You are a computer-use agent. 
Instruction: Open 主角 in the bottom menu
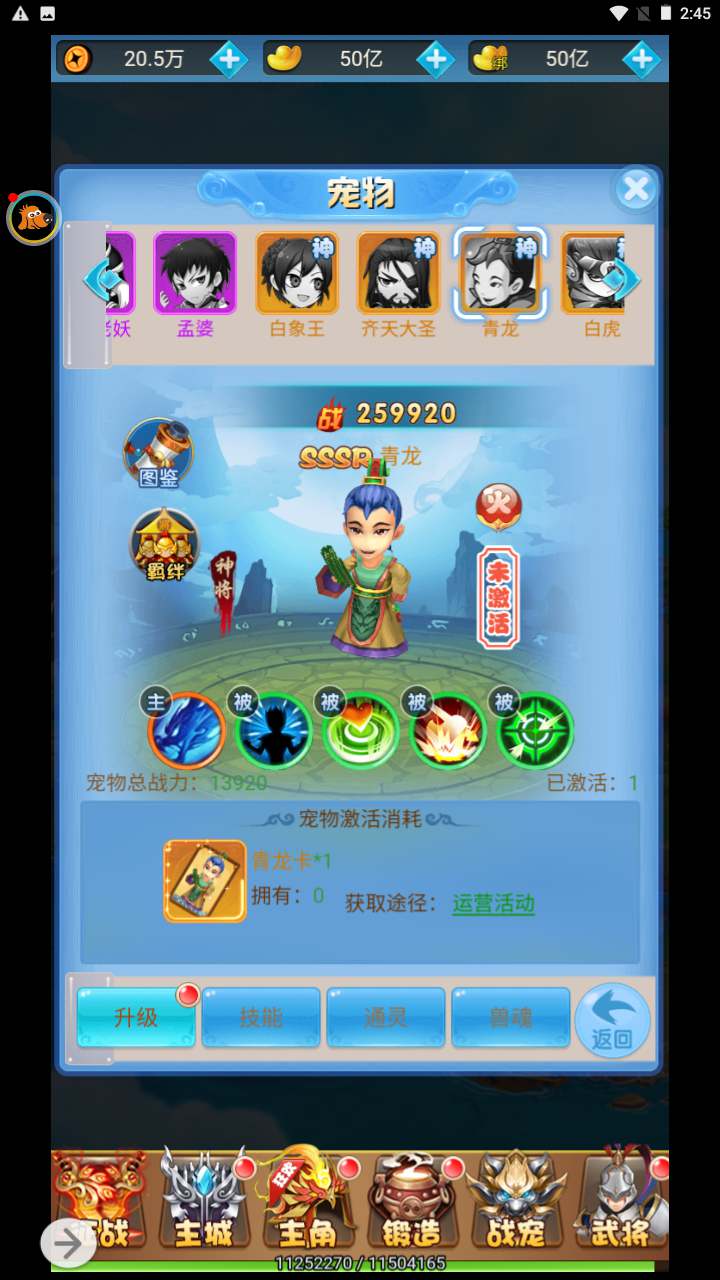pyautogui.click(x=308, y=1205)
